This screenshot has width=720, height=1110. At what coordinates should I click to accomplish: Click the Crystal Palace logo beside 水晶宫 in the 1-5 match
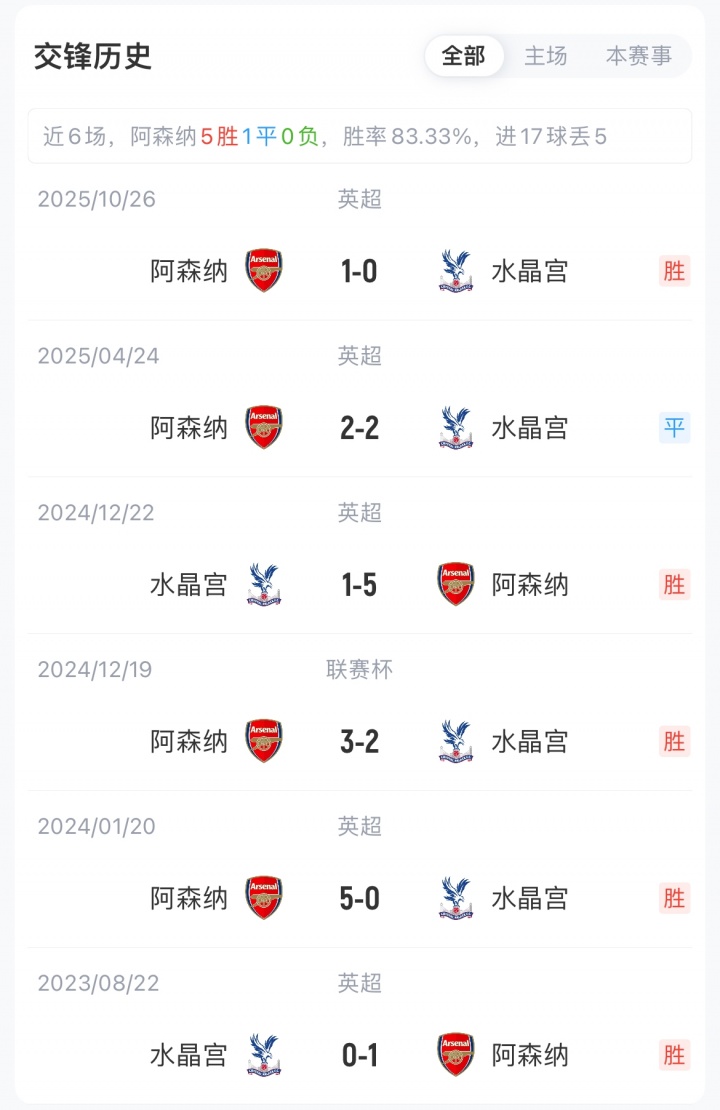(x=263, y=584)
